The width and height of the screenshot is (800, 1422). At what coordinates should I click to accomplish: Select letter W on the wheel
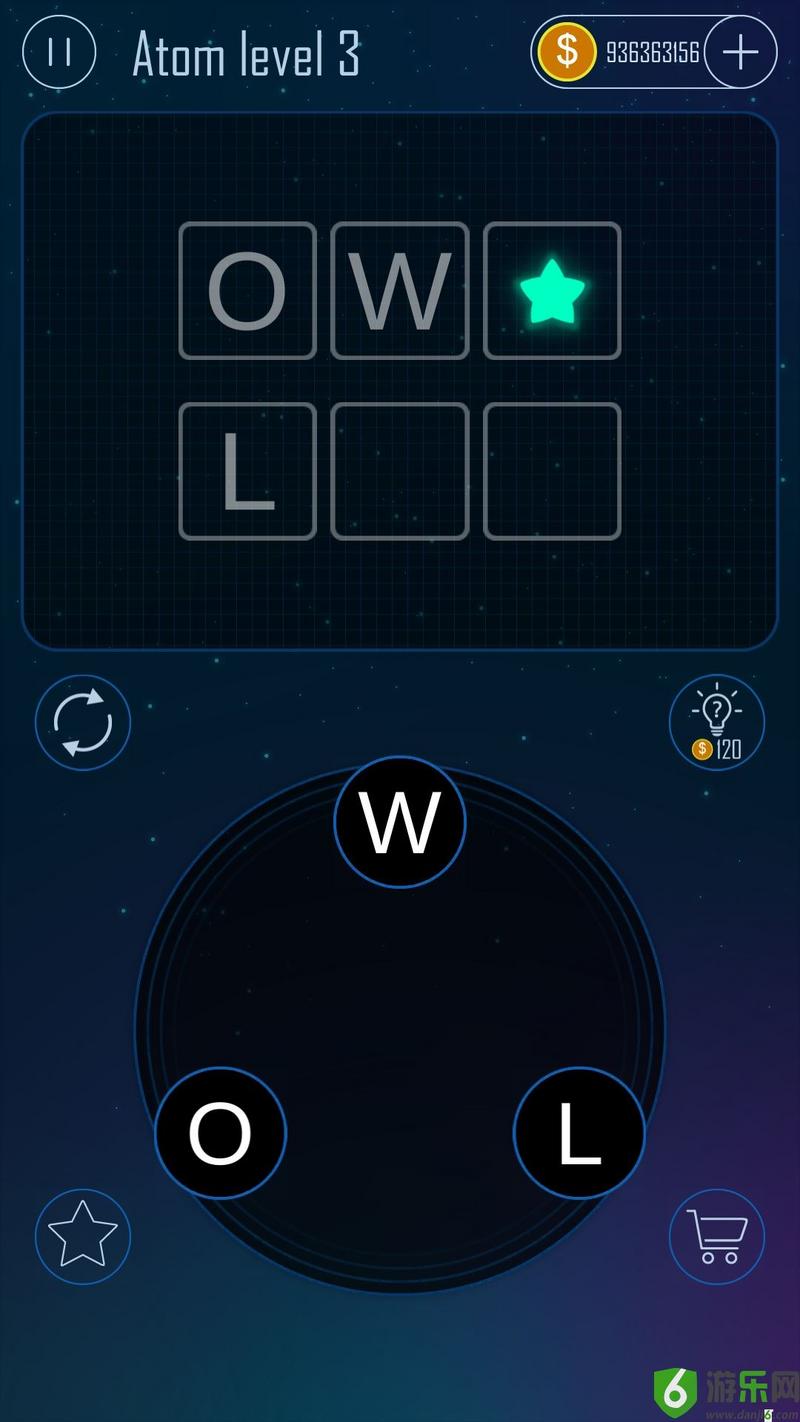coord(400,822)
